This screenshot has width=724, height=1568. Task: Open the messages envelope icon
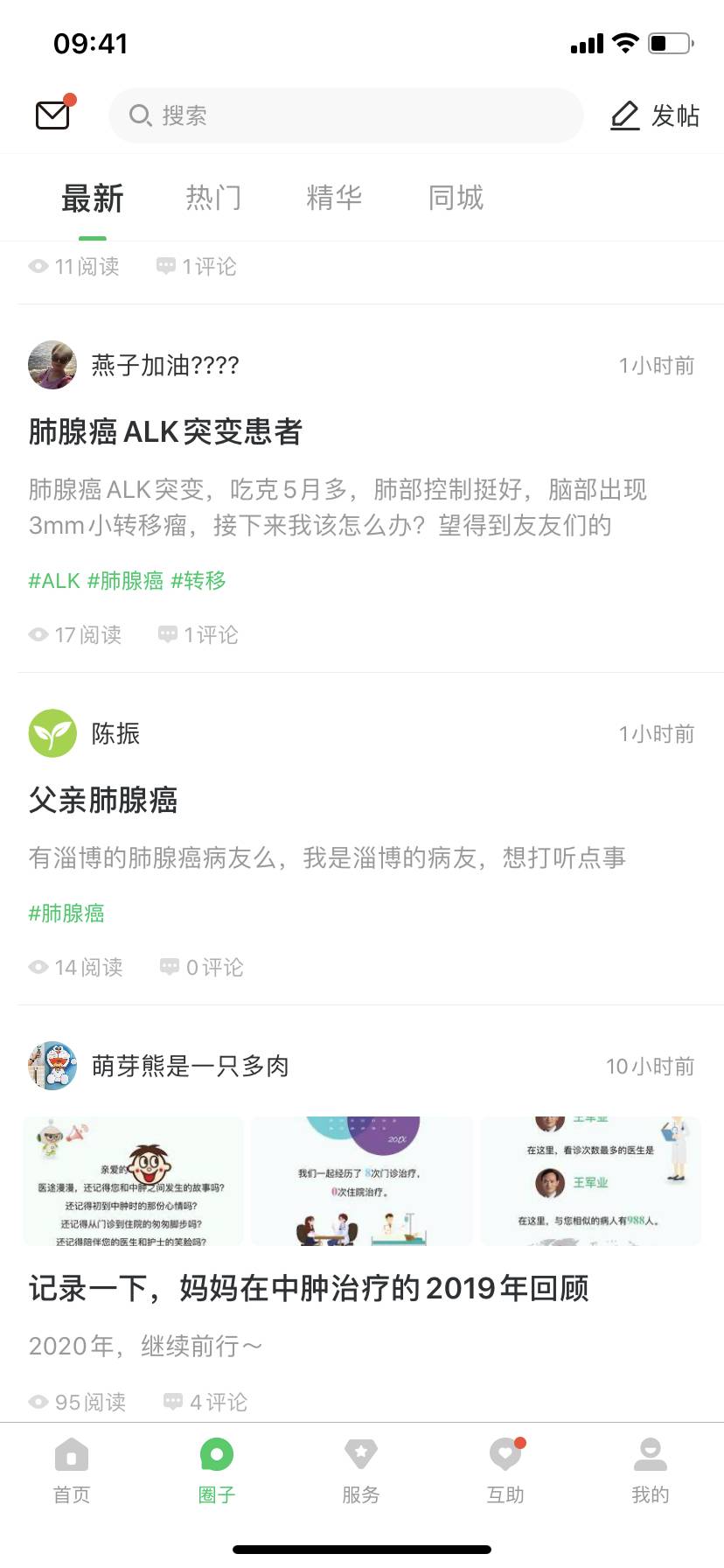tap(52, 115)
